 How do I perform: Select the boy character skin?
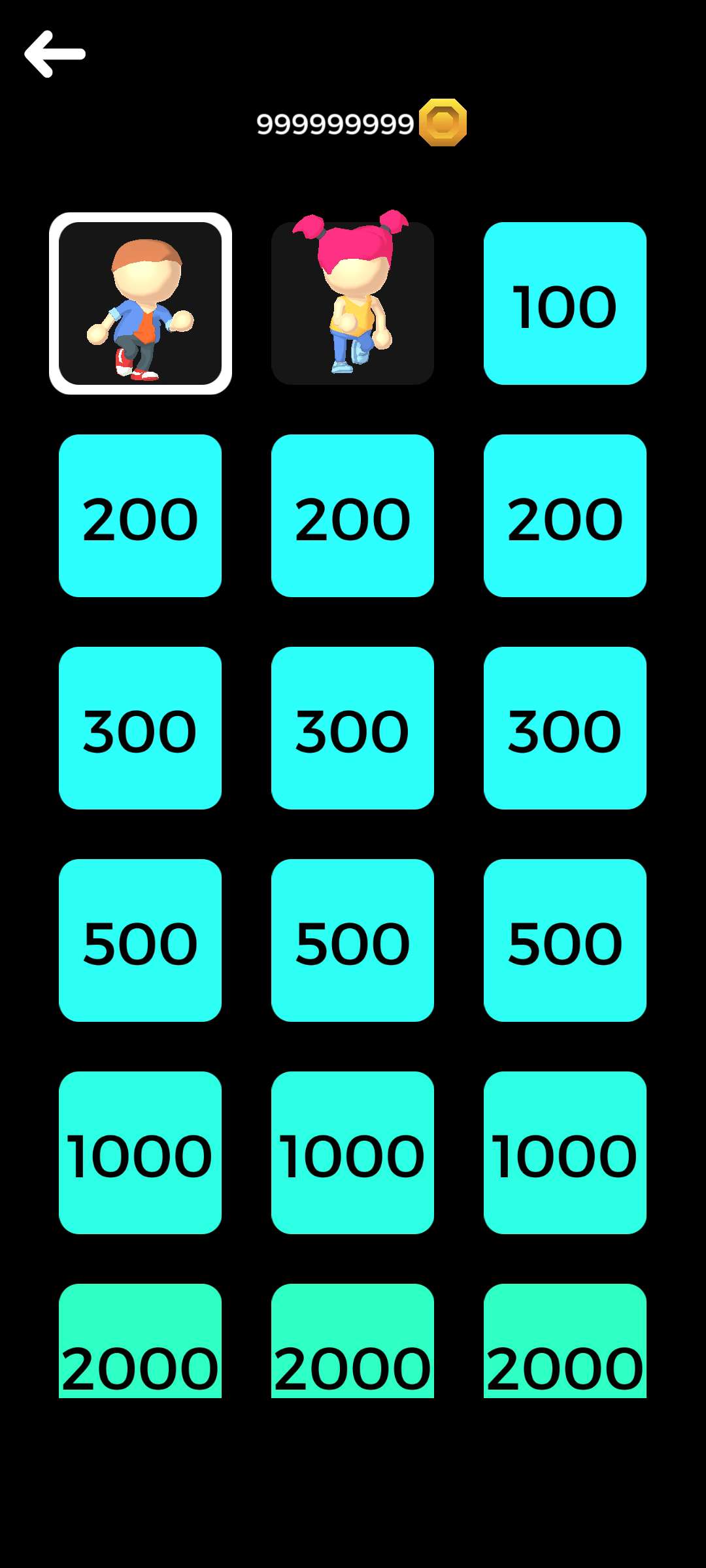pos(141,303)
